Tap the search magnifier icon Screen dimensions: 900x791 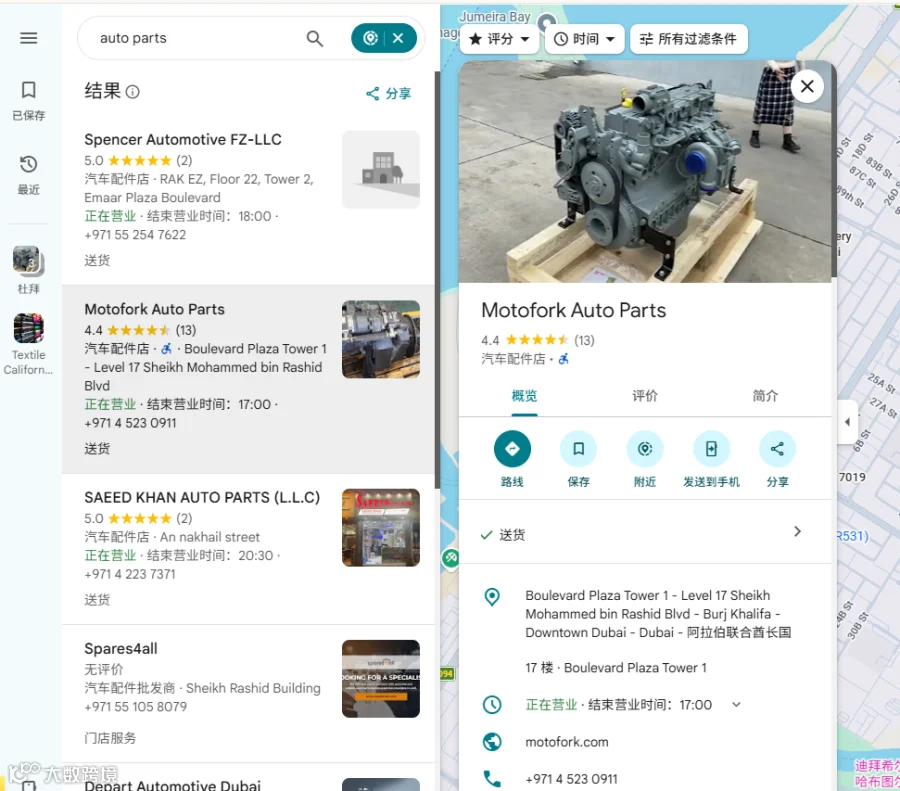[x=314, y=38]
